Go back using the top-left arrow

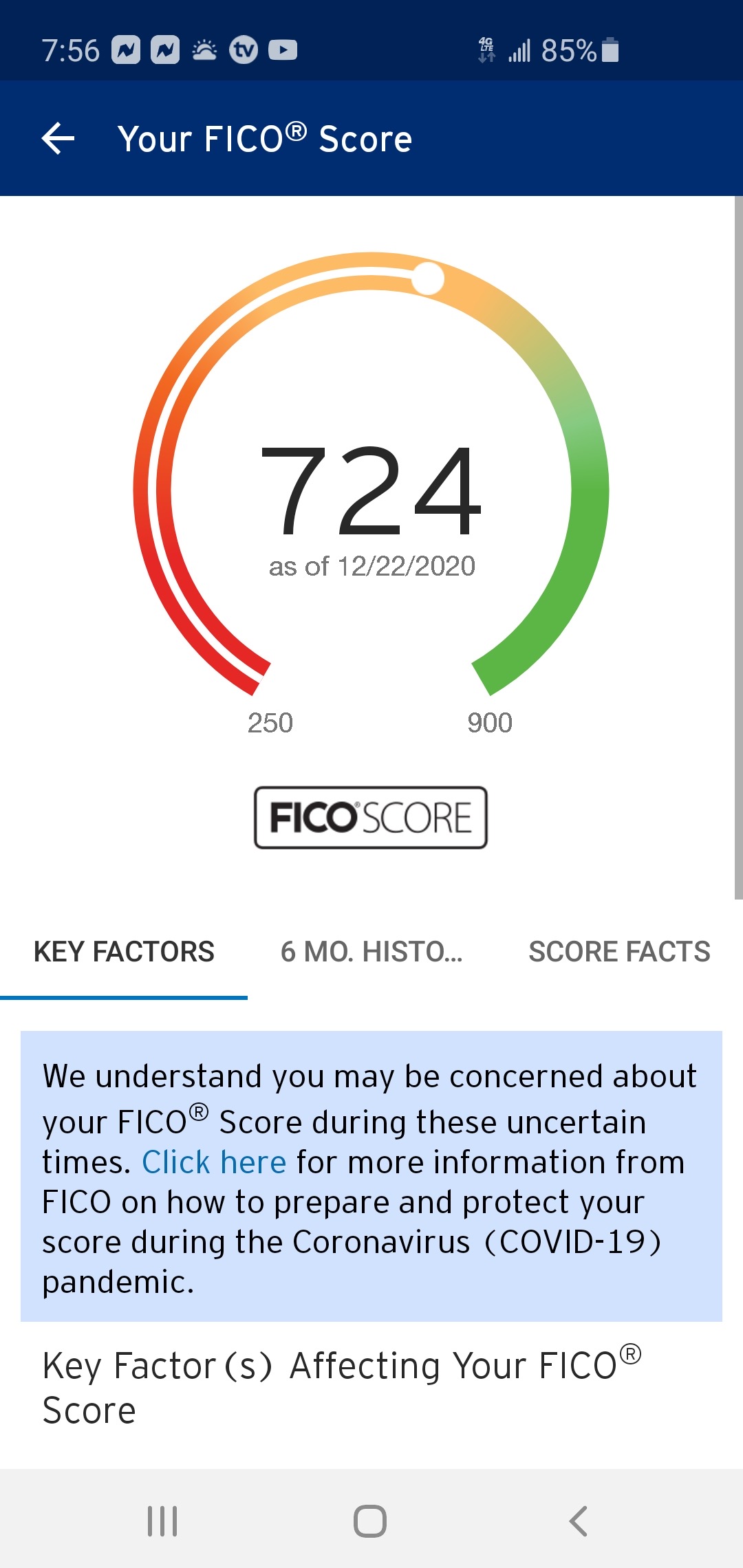pyautogui.click(x=58, y=139)
